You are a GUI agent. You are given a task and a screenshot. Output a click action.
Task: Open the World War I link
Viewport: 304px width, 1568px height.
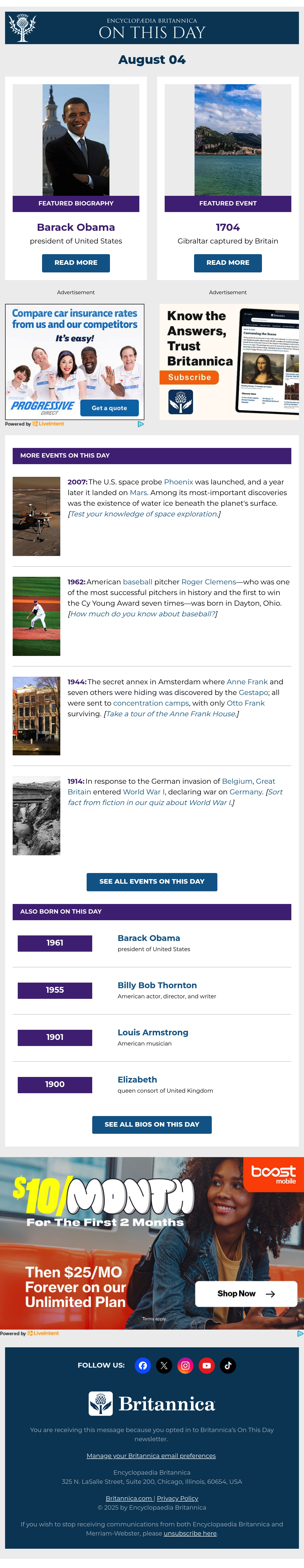(144, 792)
